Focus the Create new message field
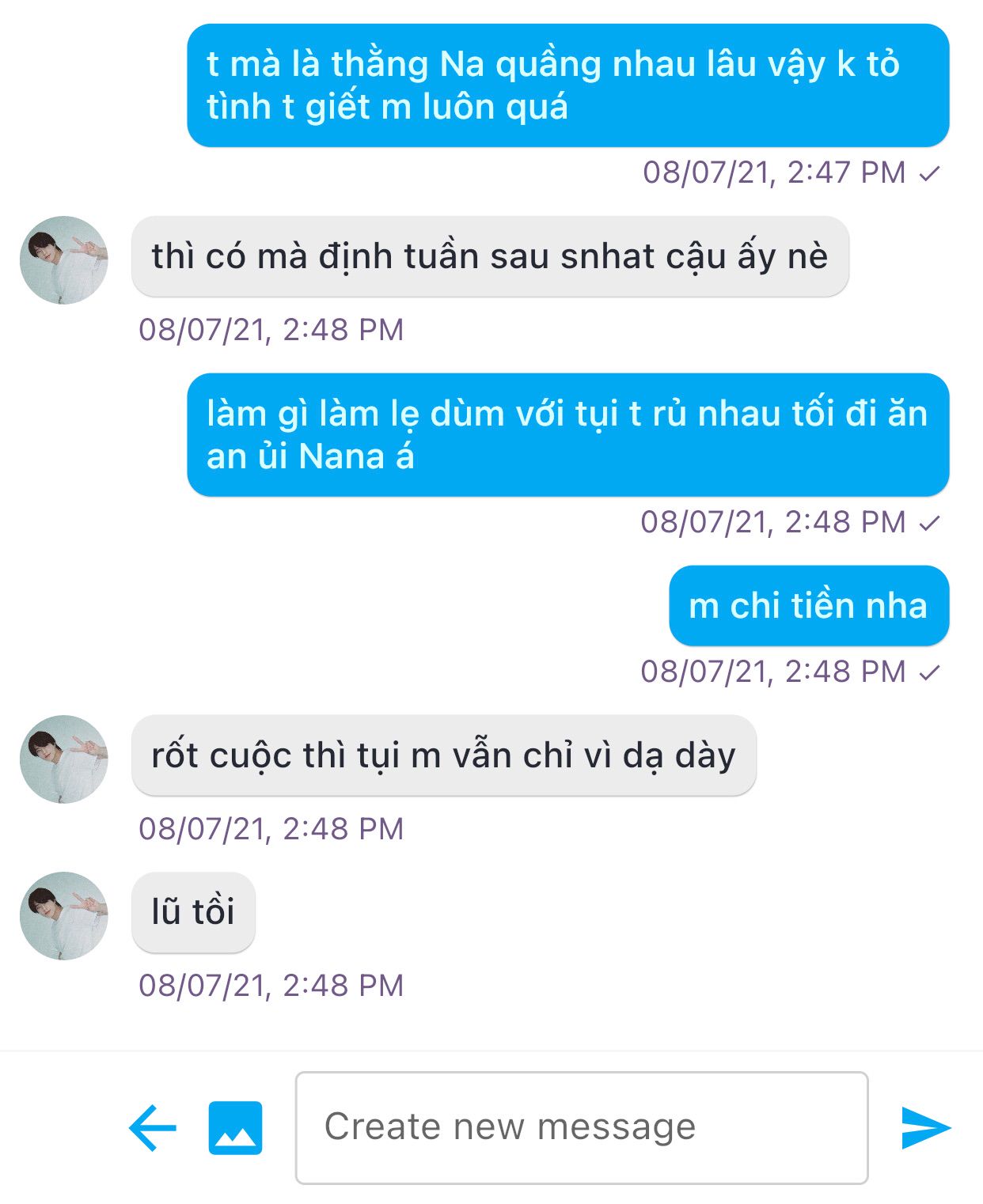The width and height of the screenshot is (983, 1204). pyautogui.click(x=581, y=1127)
